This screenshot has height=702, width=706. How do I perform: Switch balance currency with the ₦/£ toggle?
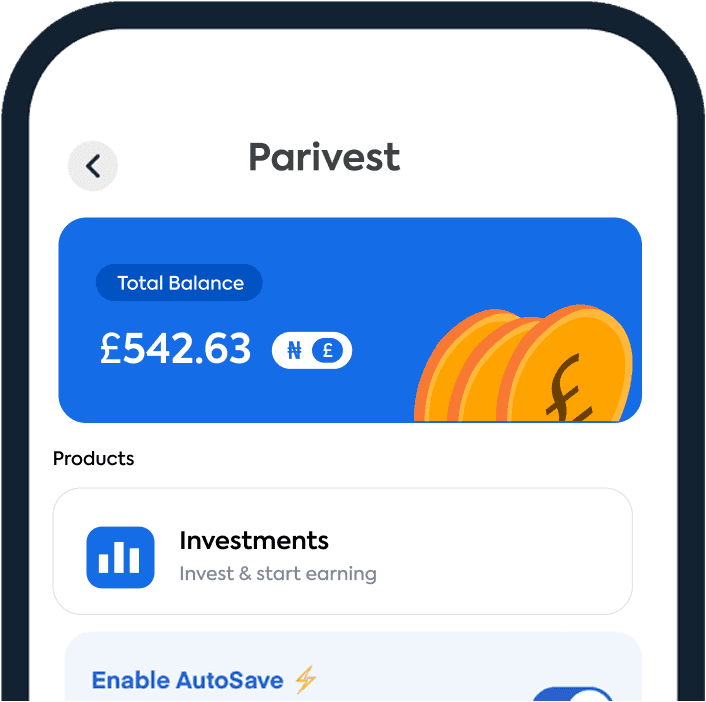click(x=312, y=351)
